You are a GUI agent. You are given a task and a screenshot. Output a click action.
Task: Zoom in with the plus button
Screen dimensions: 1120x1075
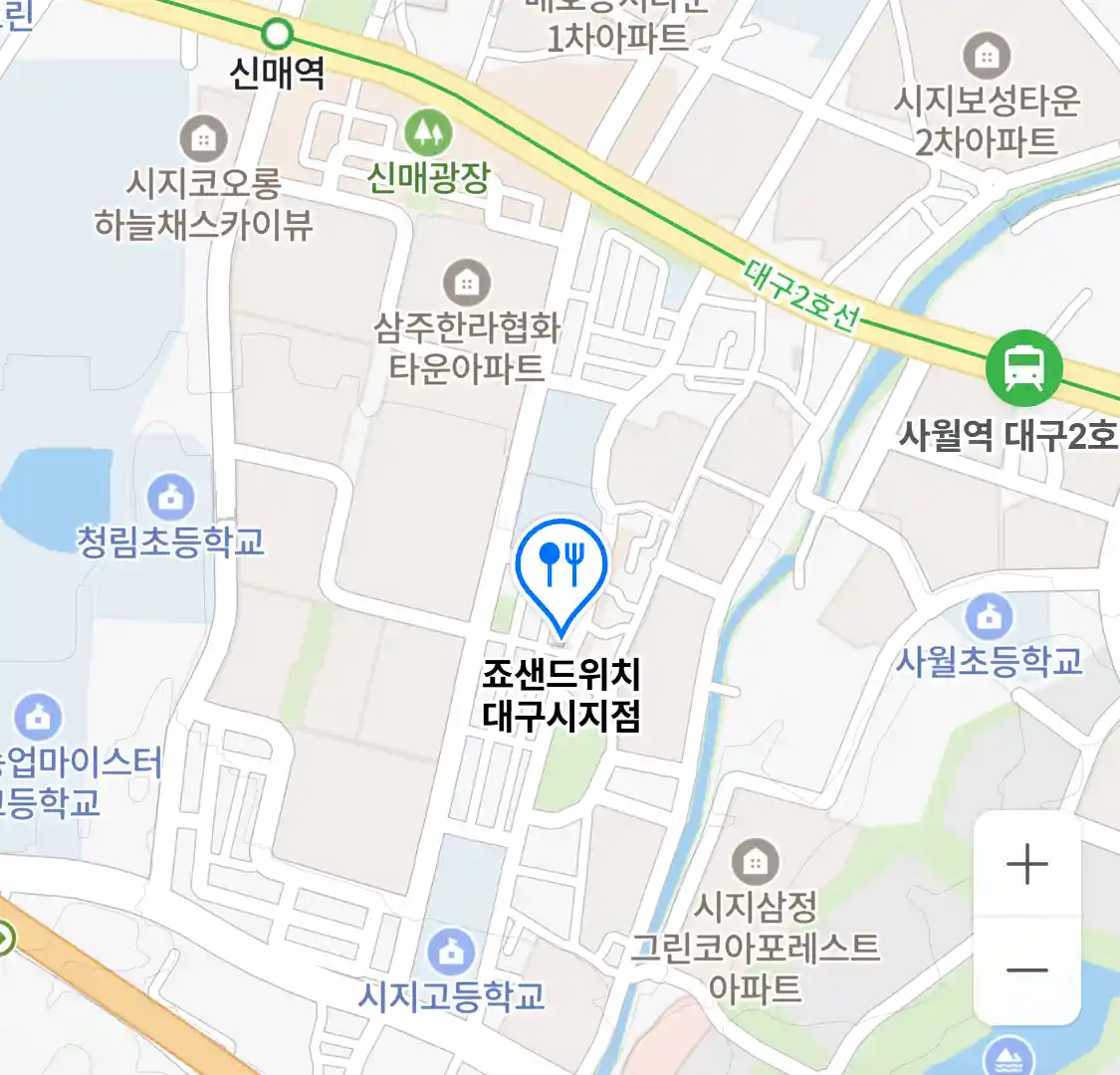(x=1026, y=864)
